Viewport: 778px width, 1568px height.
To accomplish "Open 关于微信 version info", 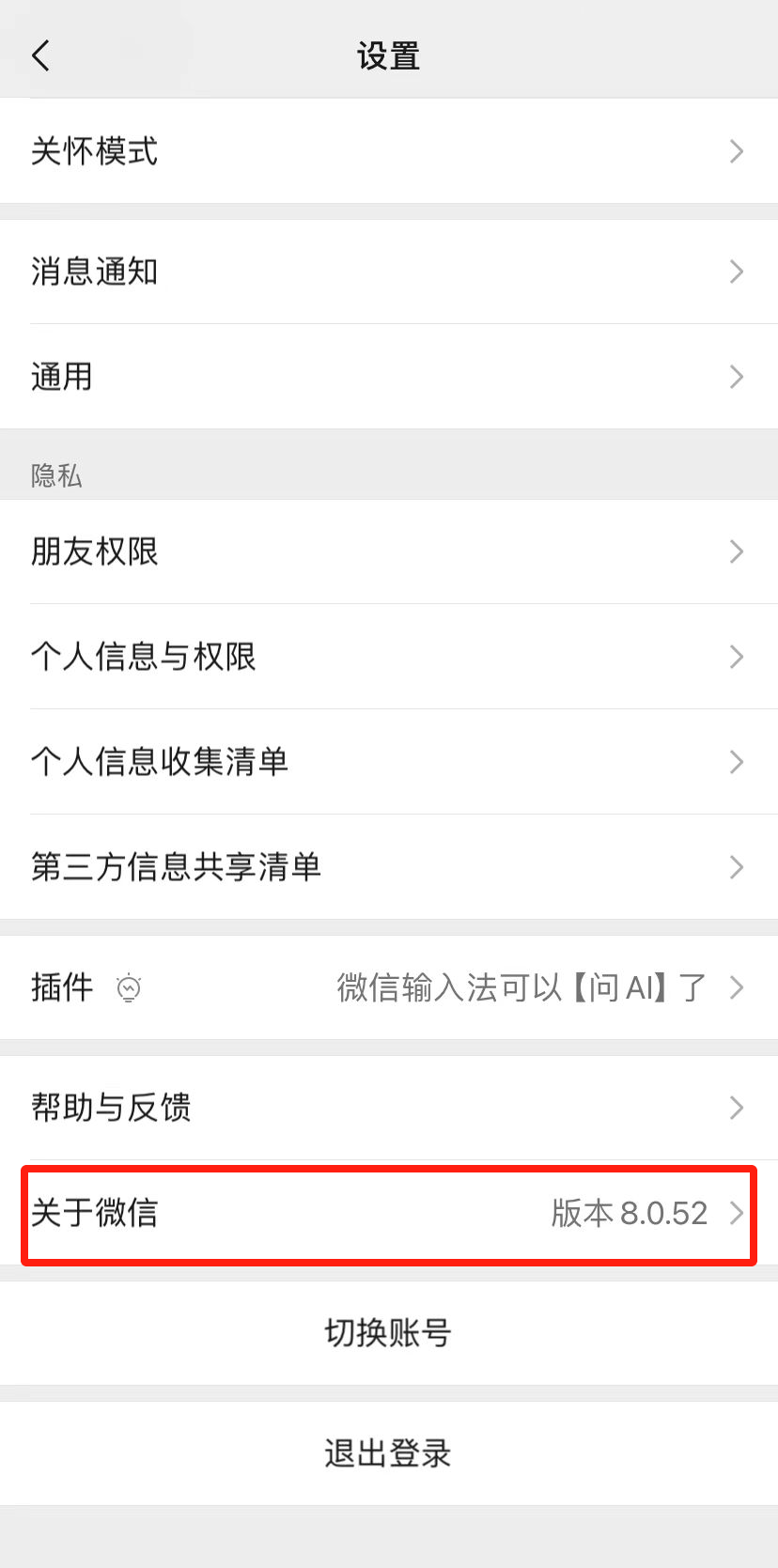I will tap(389, 1213).
